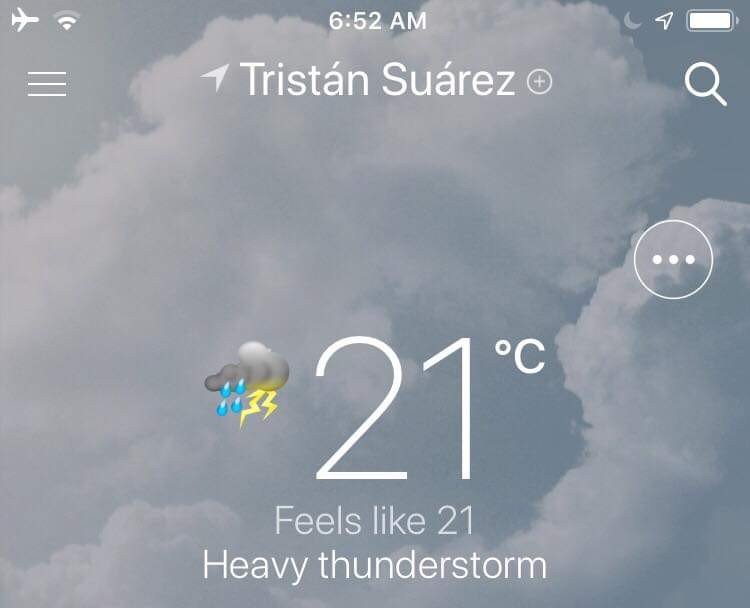Open the three-dot more options button
The width and height of the screenshot is (750, 608).
point(673,259)
